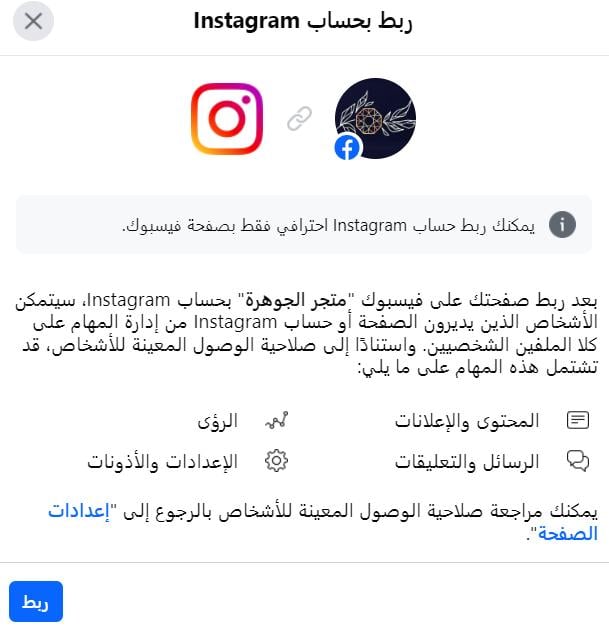
Task: Tap the blue ربط button
Action: point(36,602)
